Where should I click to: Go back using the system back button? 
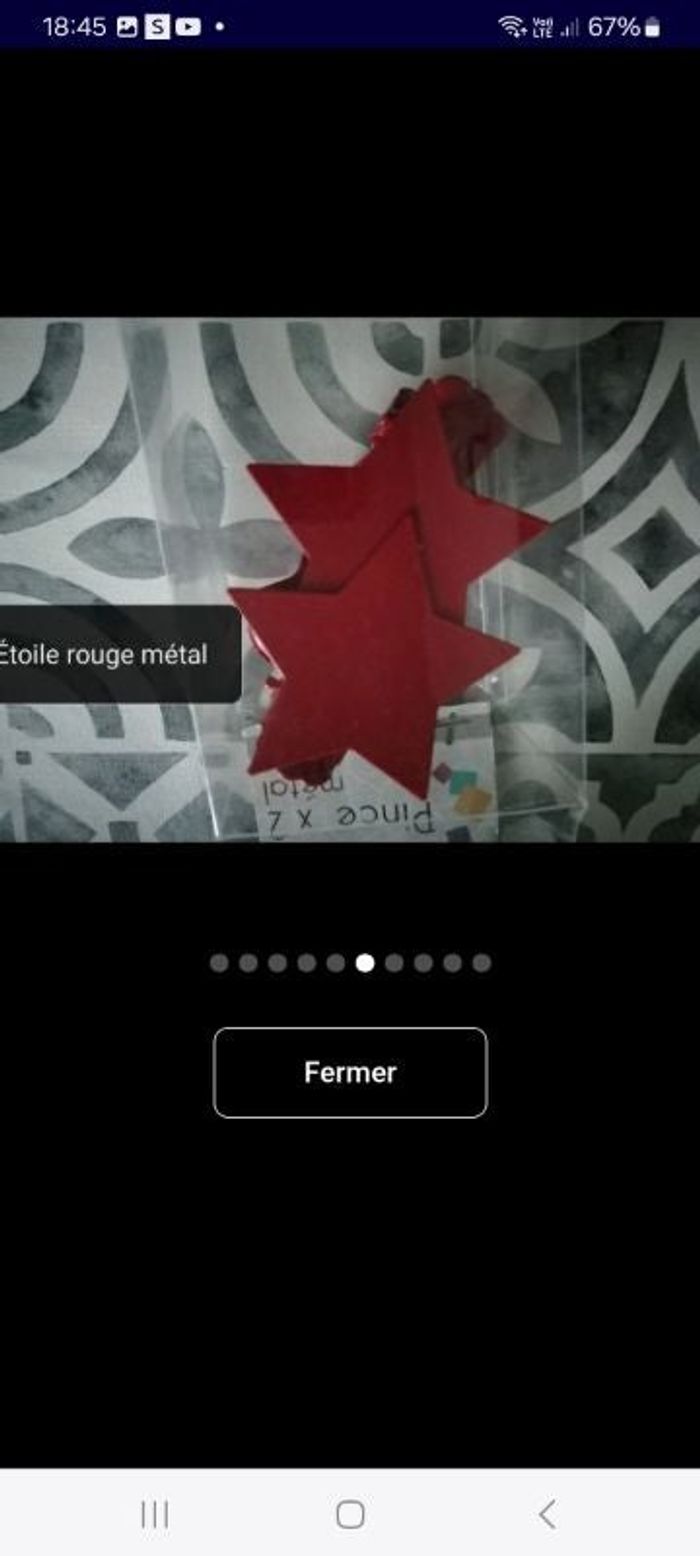546,1514
